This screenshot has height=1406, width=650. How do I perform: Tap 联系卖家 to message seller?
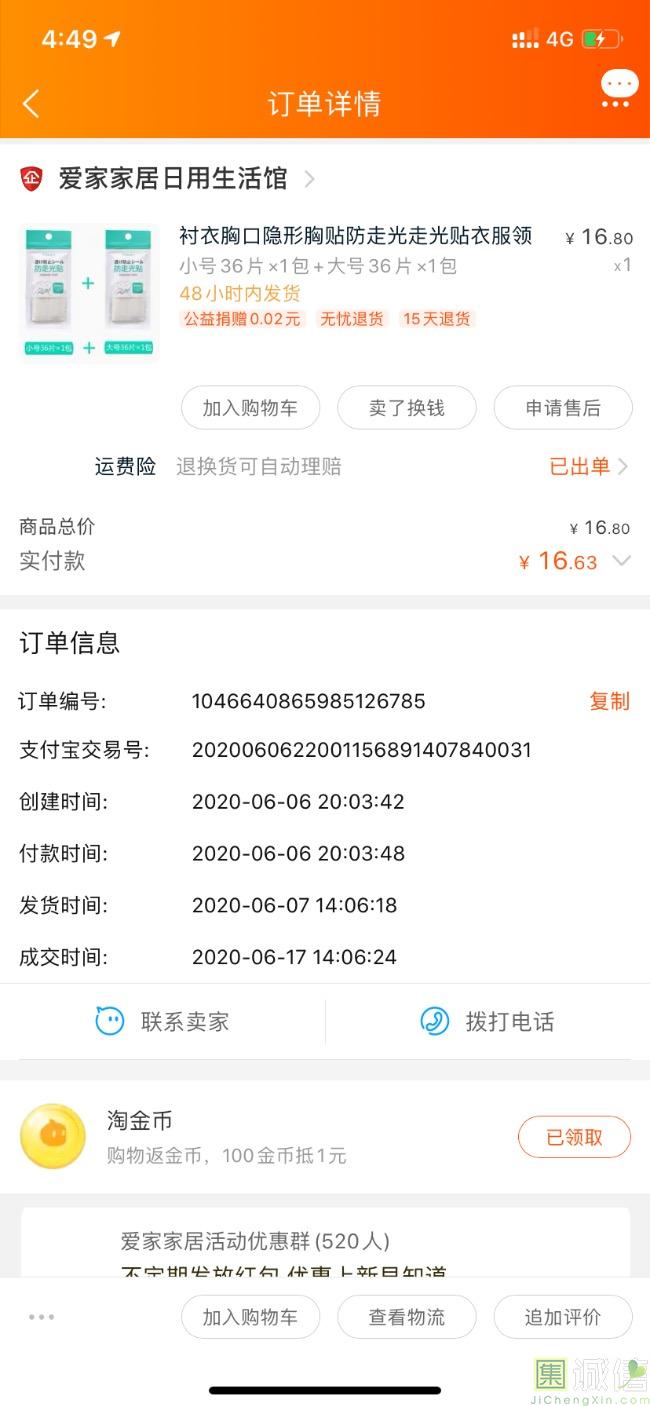coord(163,1021)
